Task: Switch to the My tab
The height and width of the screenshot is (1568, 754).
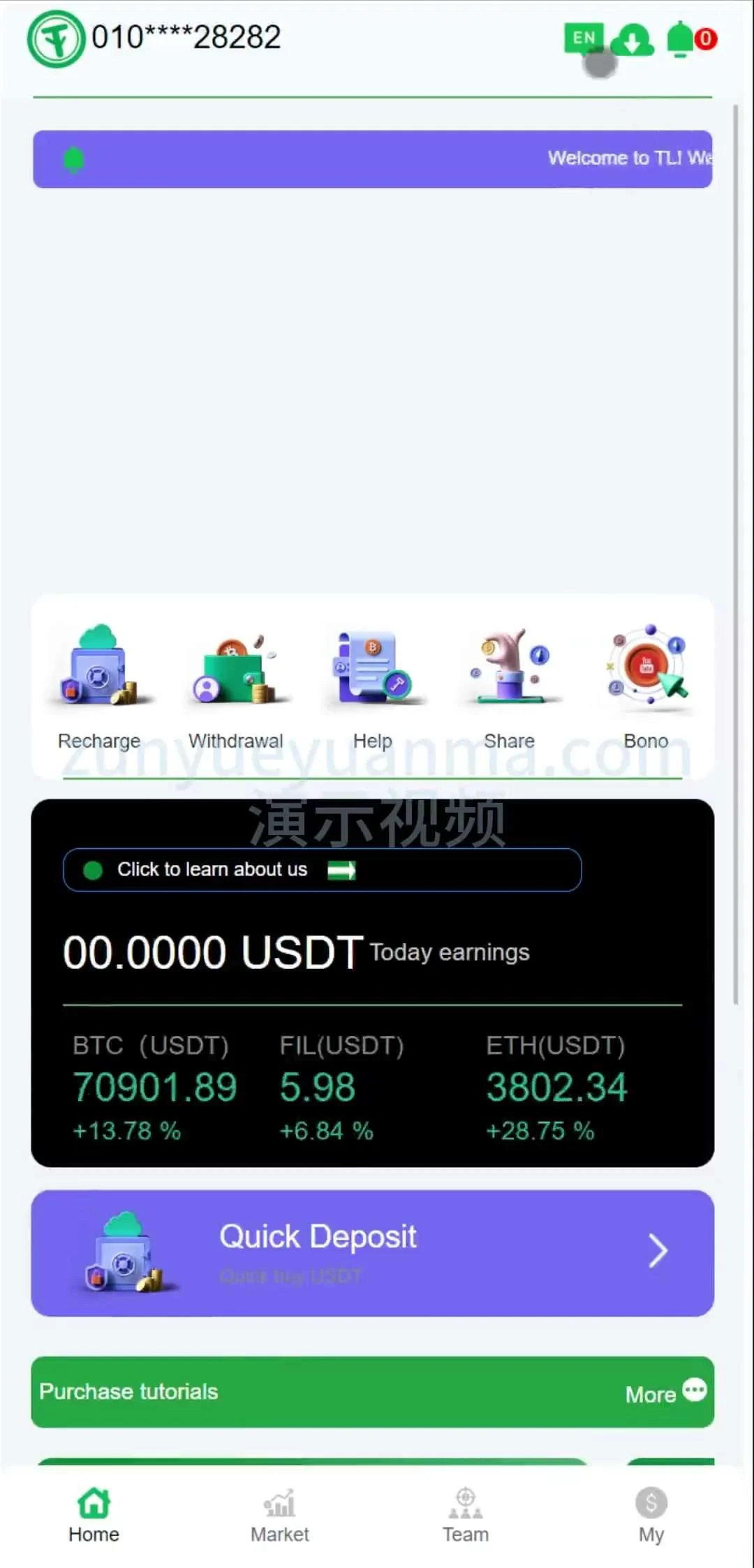Action: [x=651, y=1515]
